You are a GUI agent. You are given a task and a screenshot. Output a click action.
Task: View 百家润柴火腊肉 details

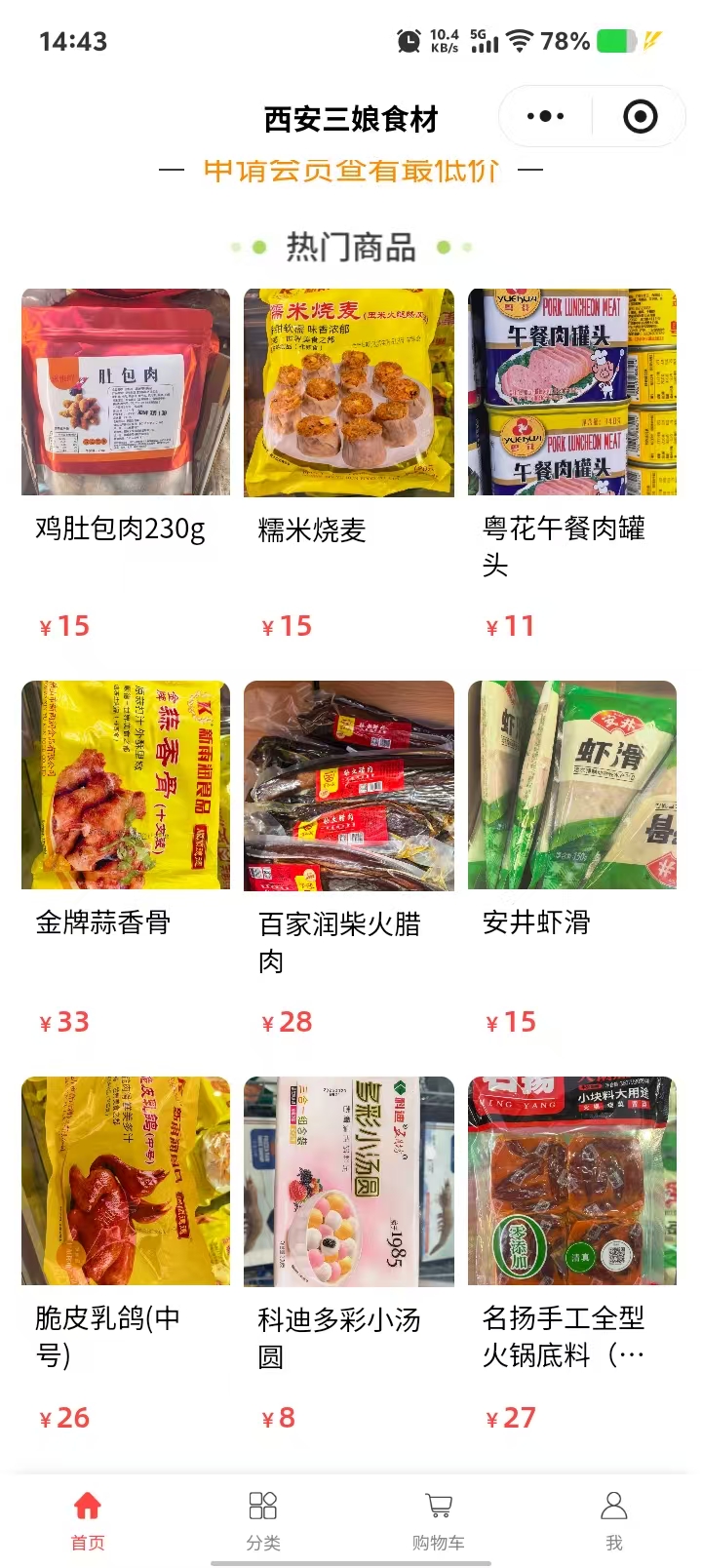[x=349, y=786]
